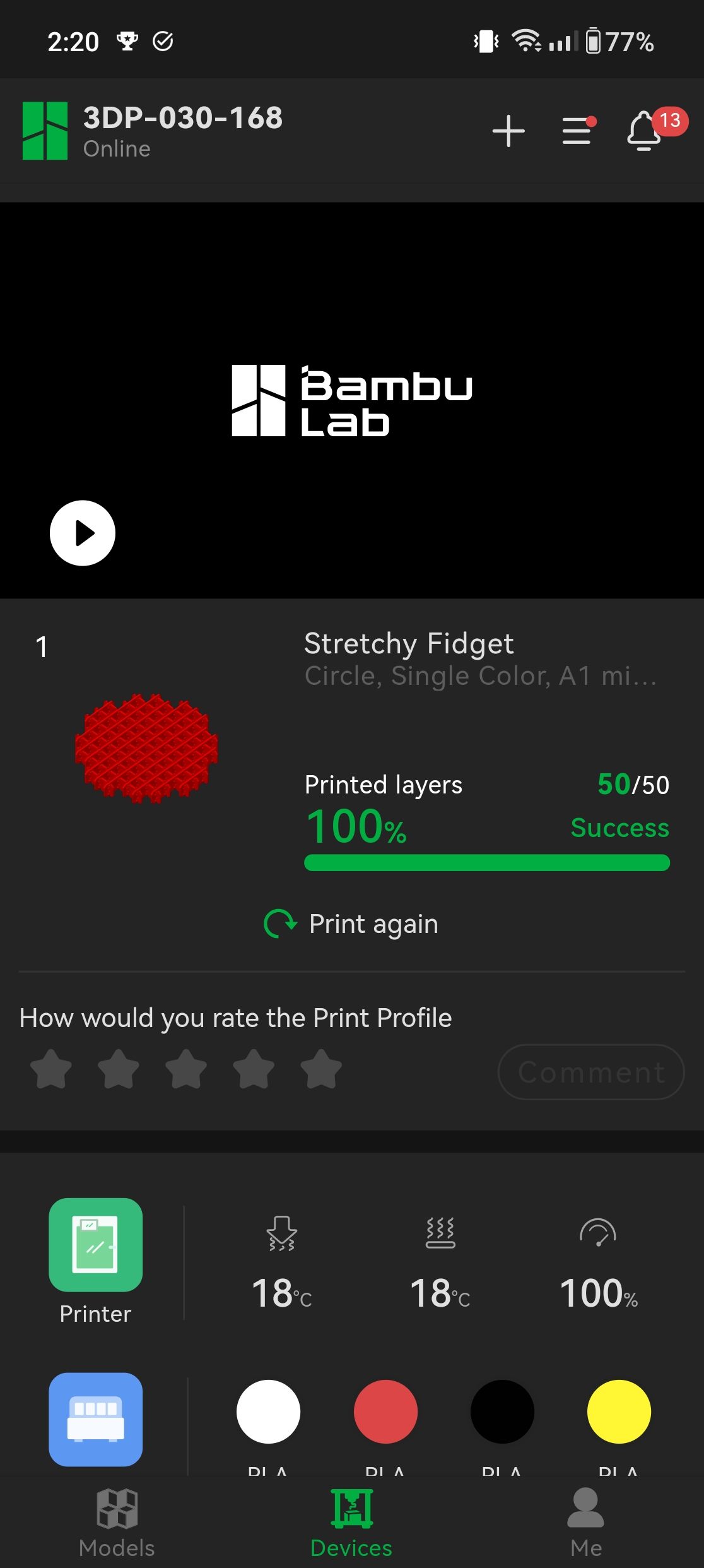Tap Print again for Stretchy Fidget
Viewport: 704px width, 1568px height.
[351, 924]
